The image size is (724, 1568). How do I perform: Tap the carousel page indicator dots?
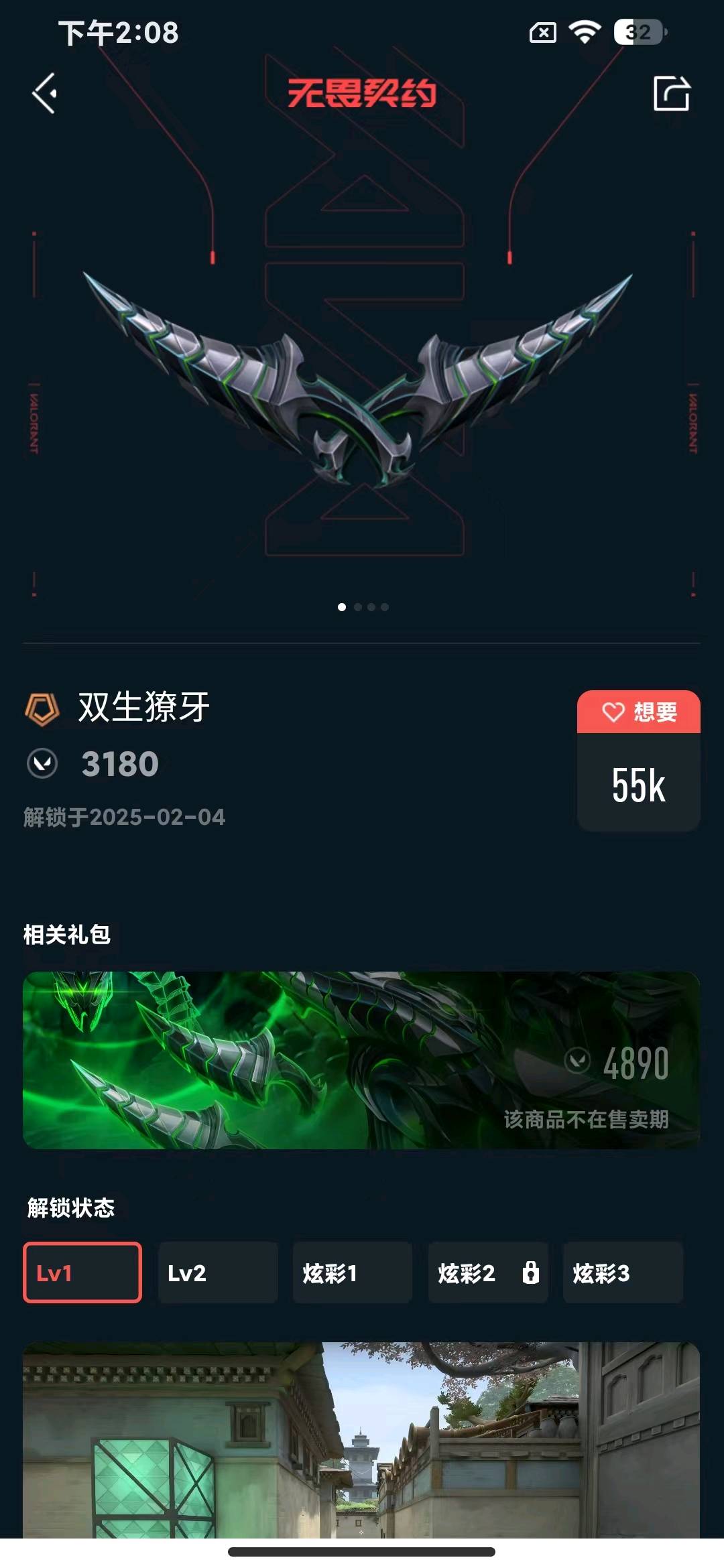pyautogui.click(x=363, y=607)
